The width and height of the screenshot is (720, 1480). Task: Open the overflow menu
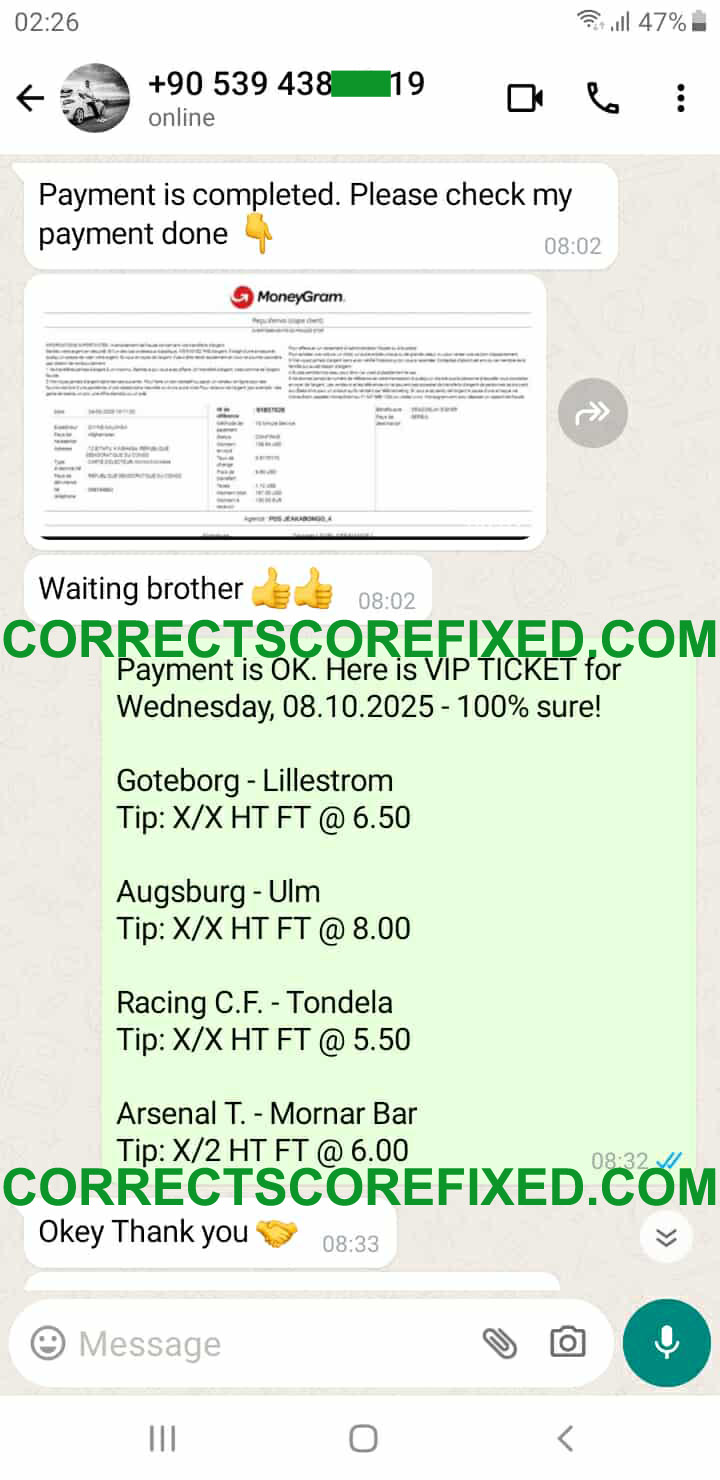[680, 98]
